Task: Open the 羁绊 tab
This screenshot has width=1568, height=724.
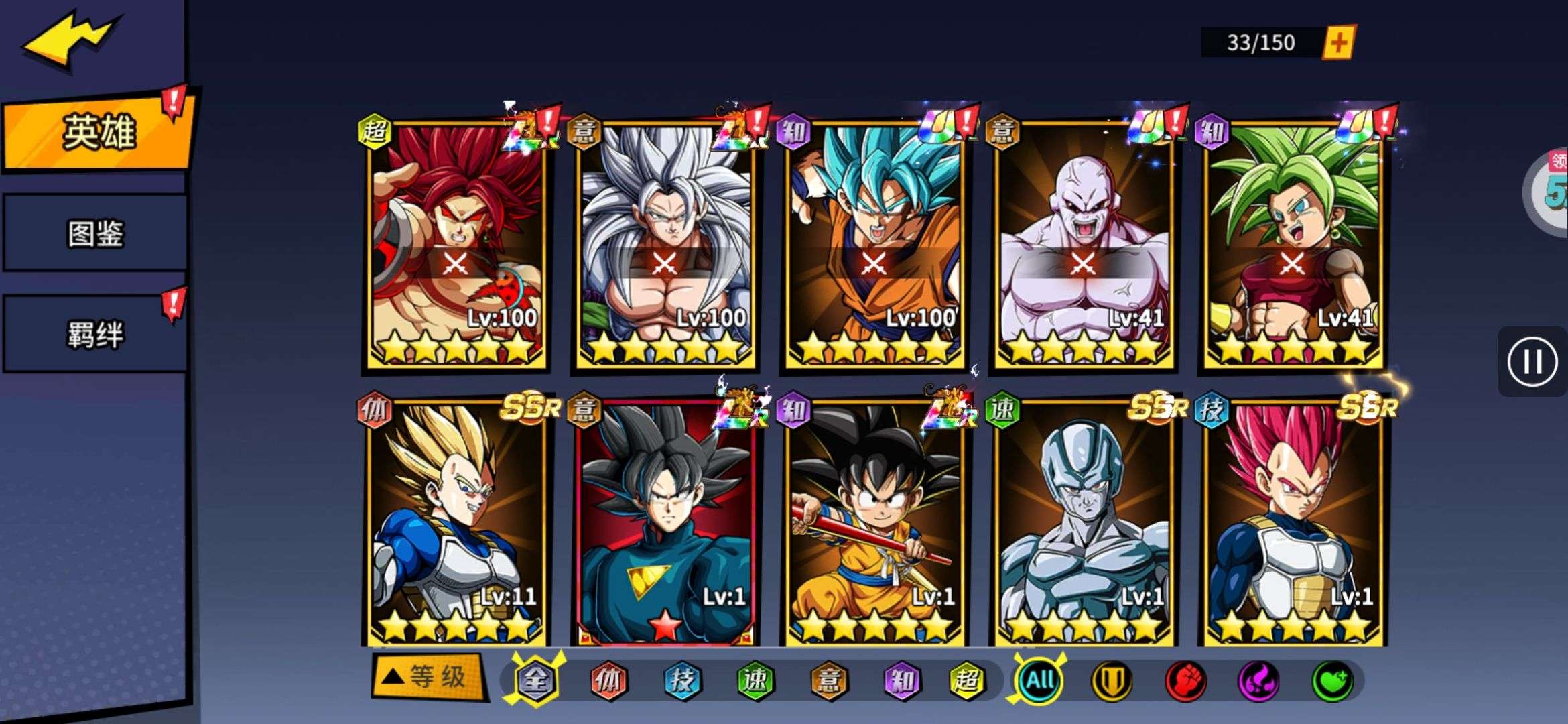Action: click(95, 334)
